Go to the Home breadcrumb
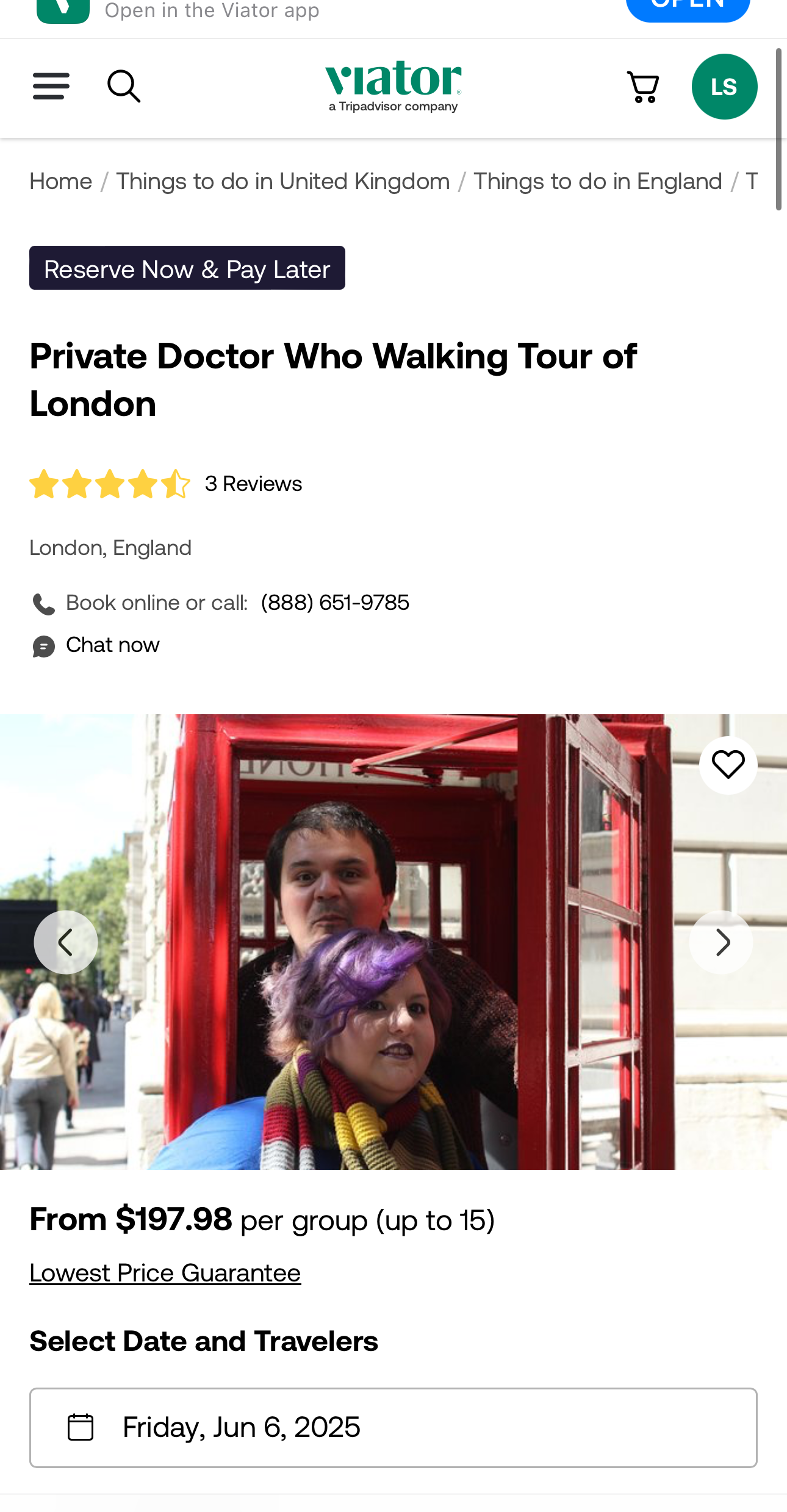The image size is (787, 1512). (61, 181)
